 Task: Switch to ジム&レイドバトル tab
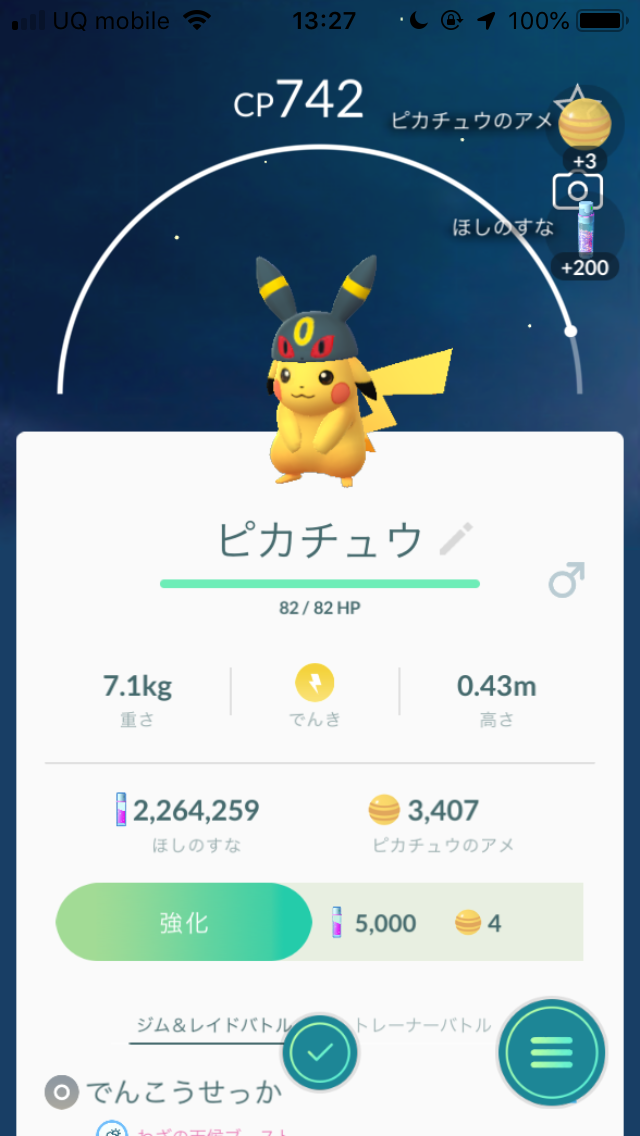click(x=212, y=1025)
